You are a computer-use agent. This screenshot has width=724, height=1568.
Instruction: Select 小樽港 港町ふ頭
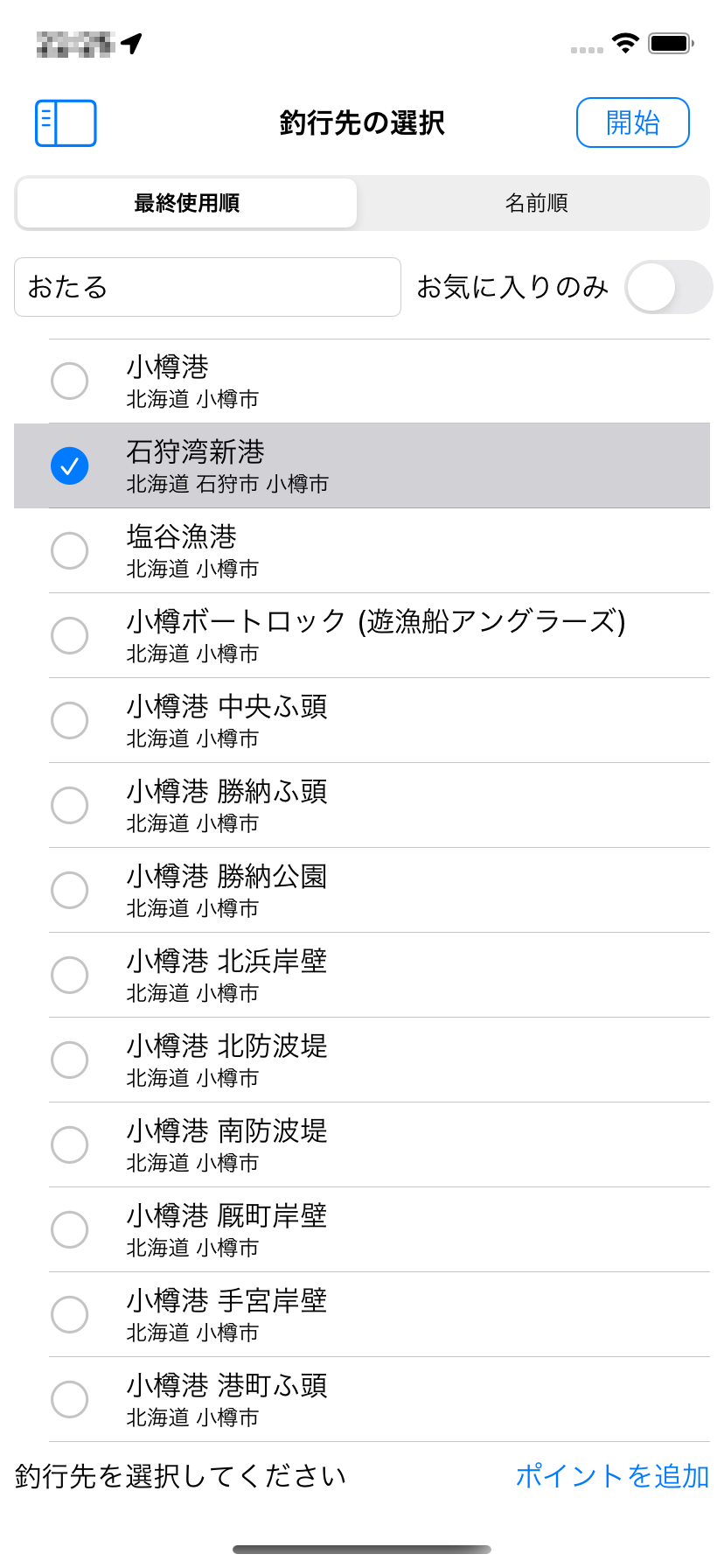click(x=362, y=1400)
